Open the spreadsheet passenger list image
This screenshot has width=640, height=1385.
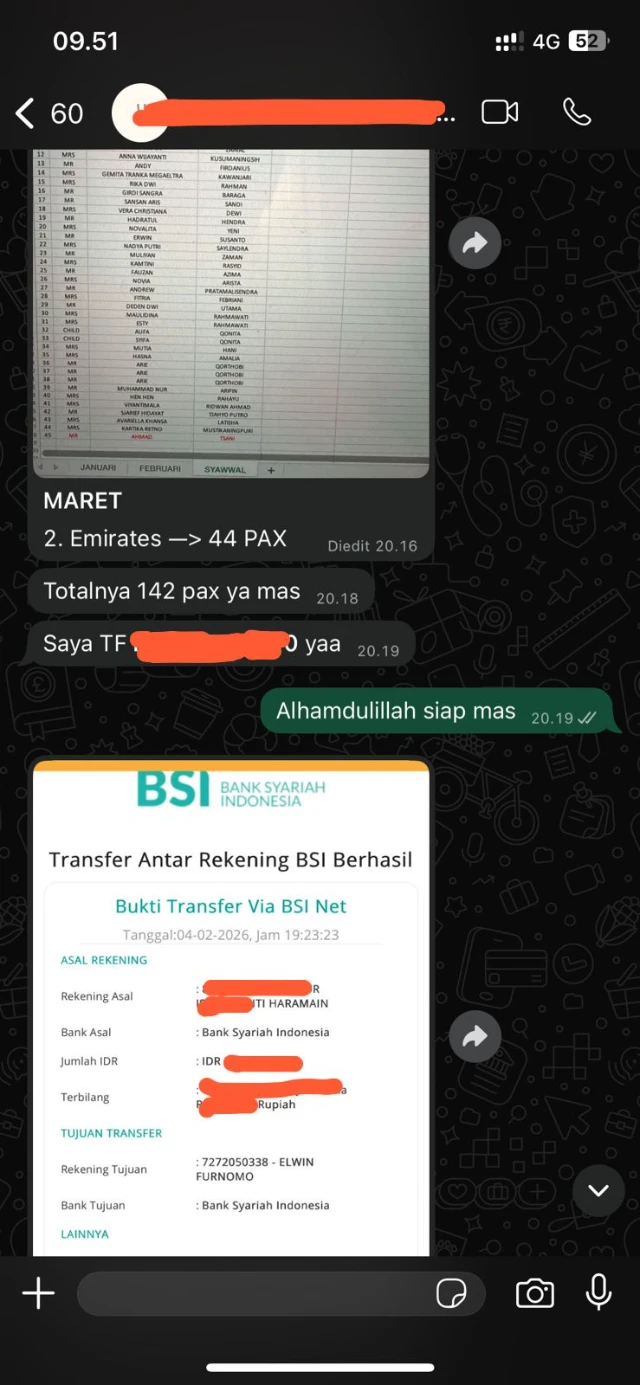point(232,312)
